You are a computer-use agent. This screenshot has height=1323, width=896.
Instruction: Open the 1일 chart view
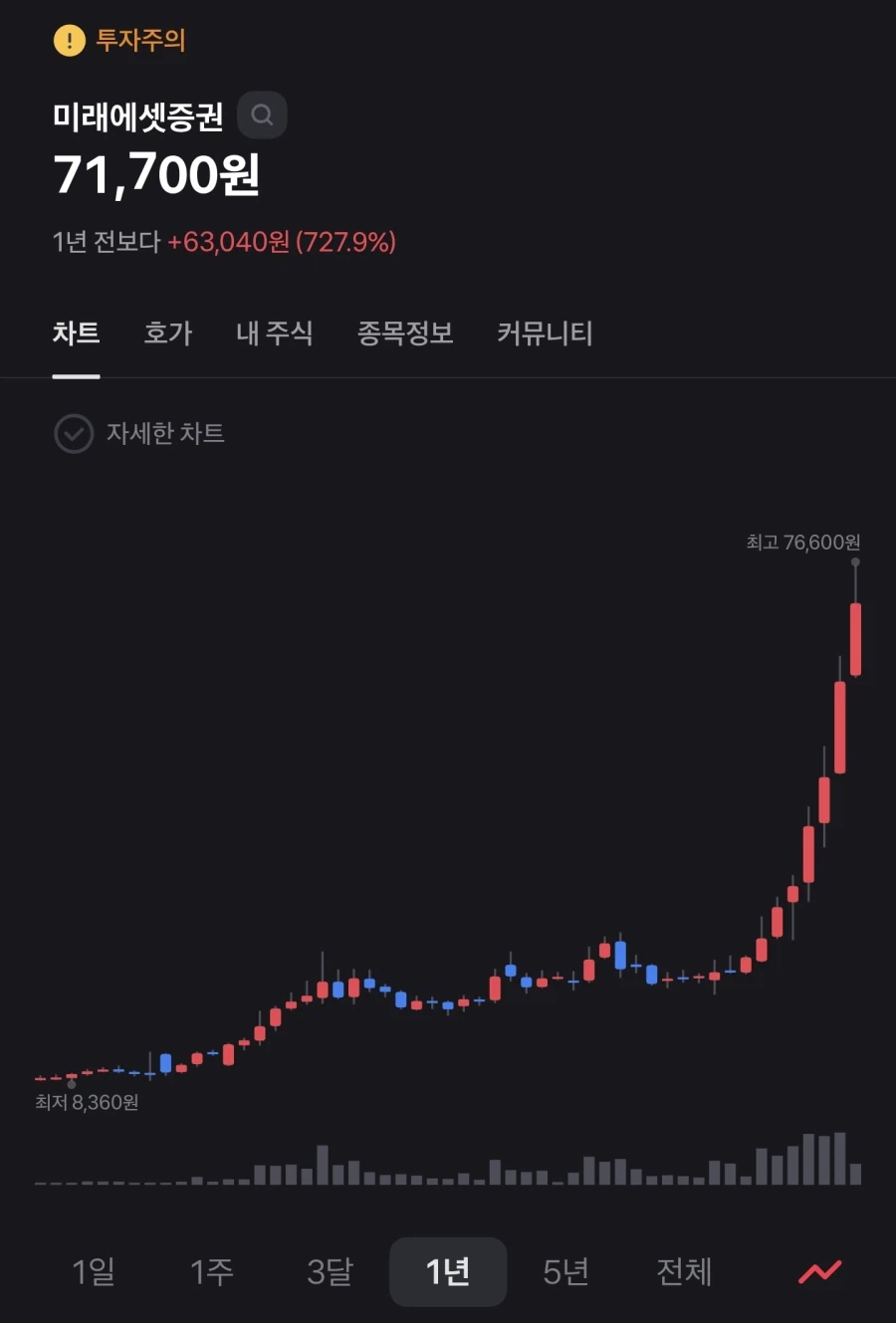click(95, 1271)
